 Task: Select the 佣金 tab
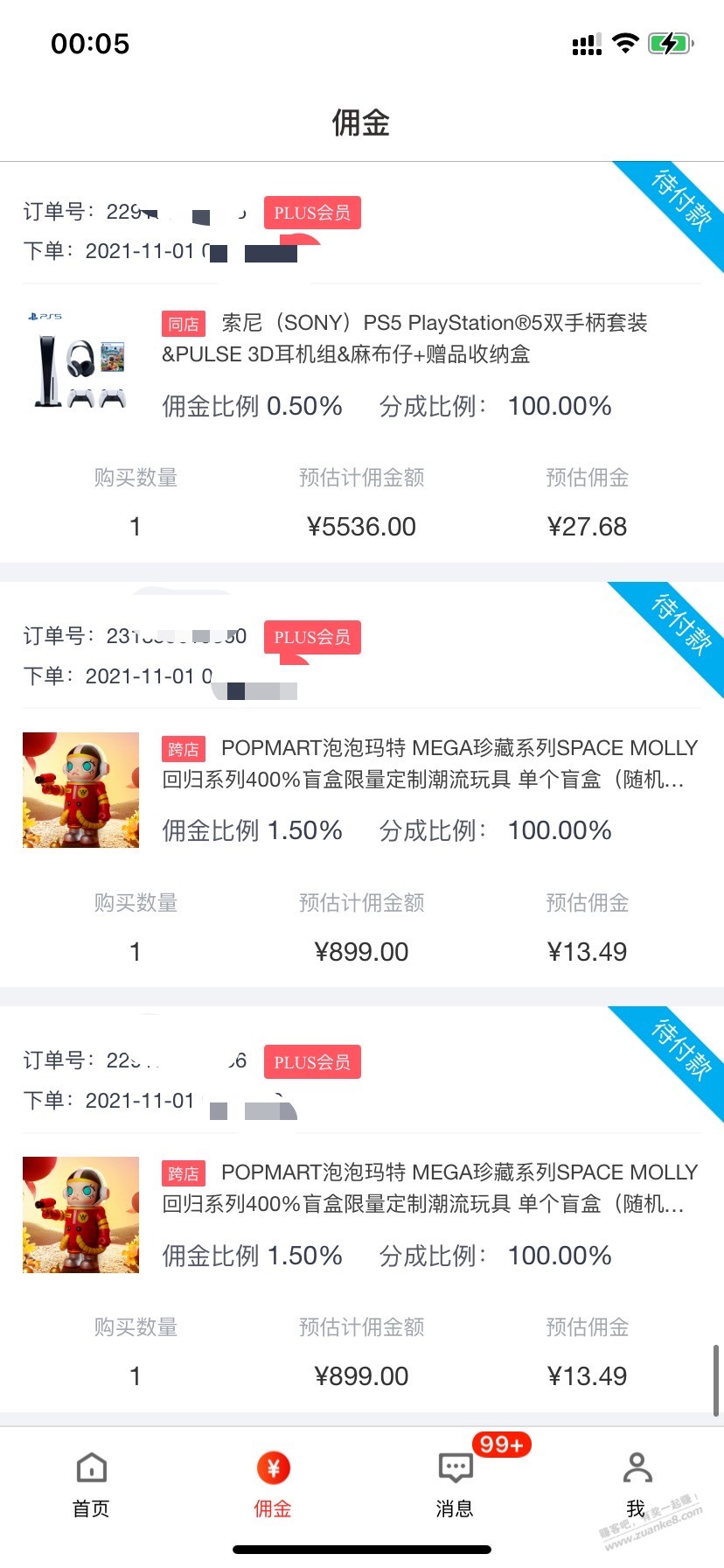pos(273,1484)
